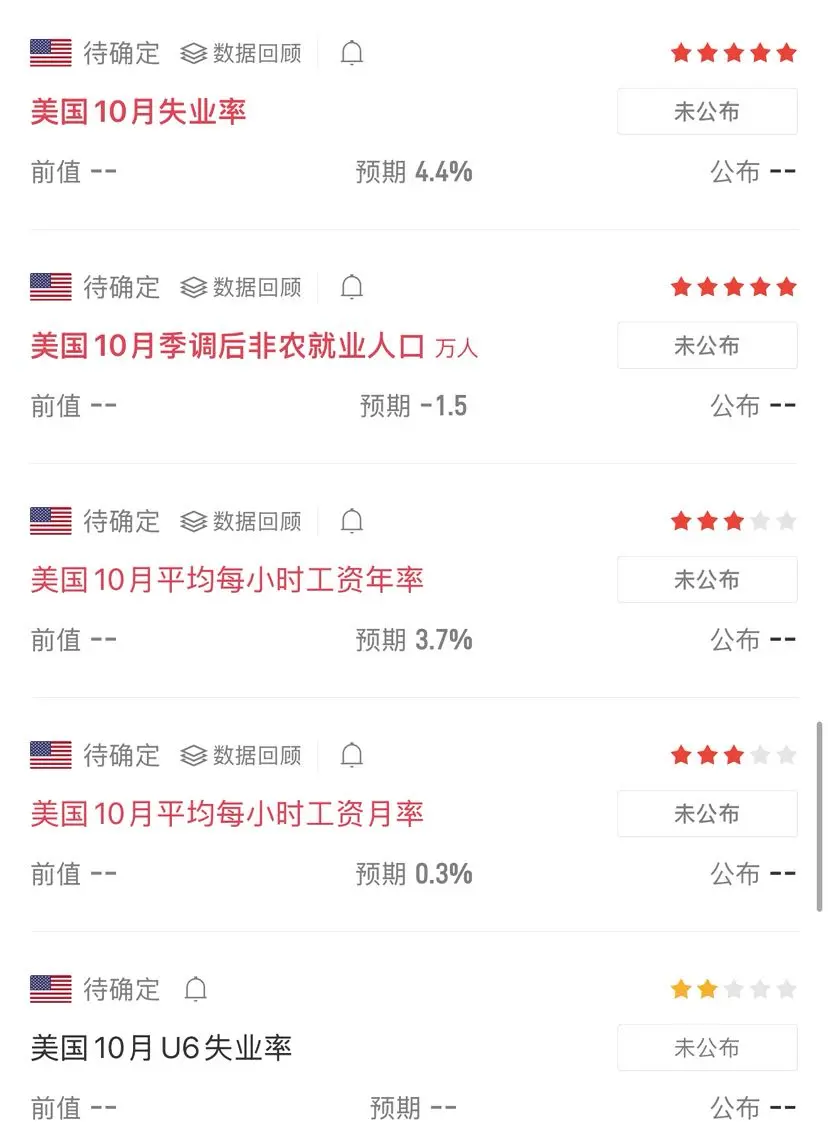Set reminder bell for 美国10月失业率
828x1122 pixels.
[352, 53]
